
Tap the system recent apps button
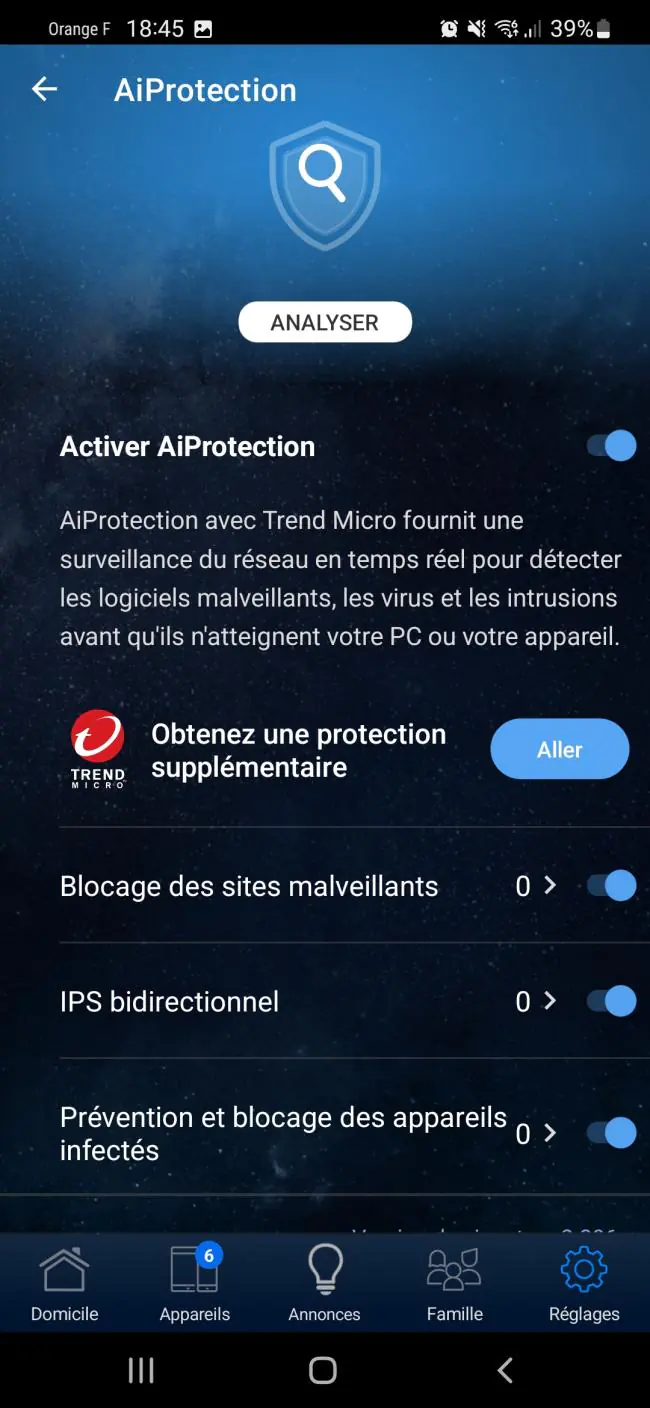141,1370
